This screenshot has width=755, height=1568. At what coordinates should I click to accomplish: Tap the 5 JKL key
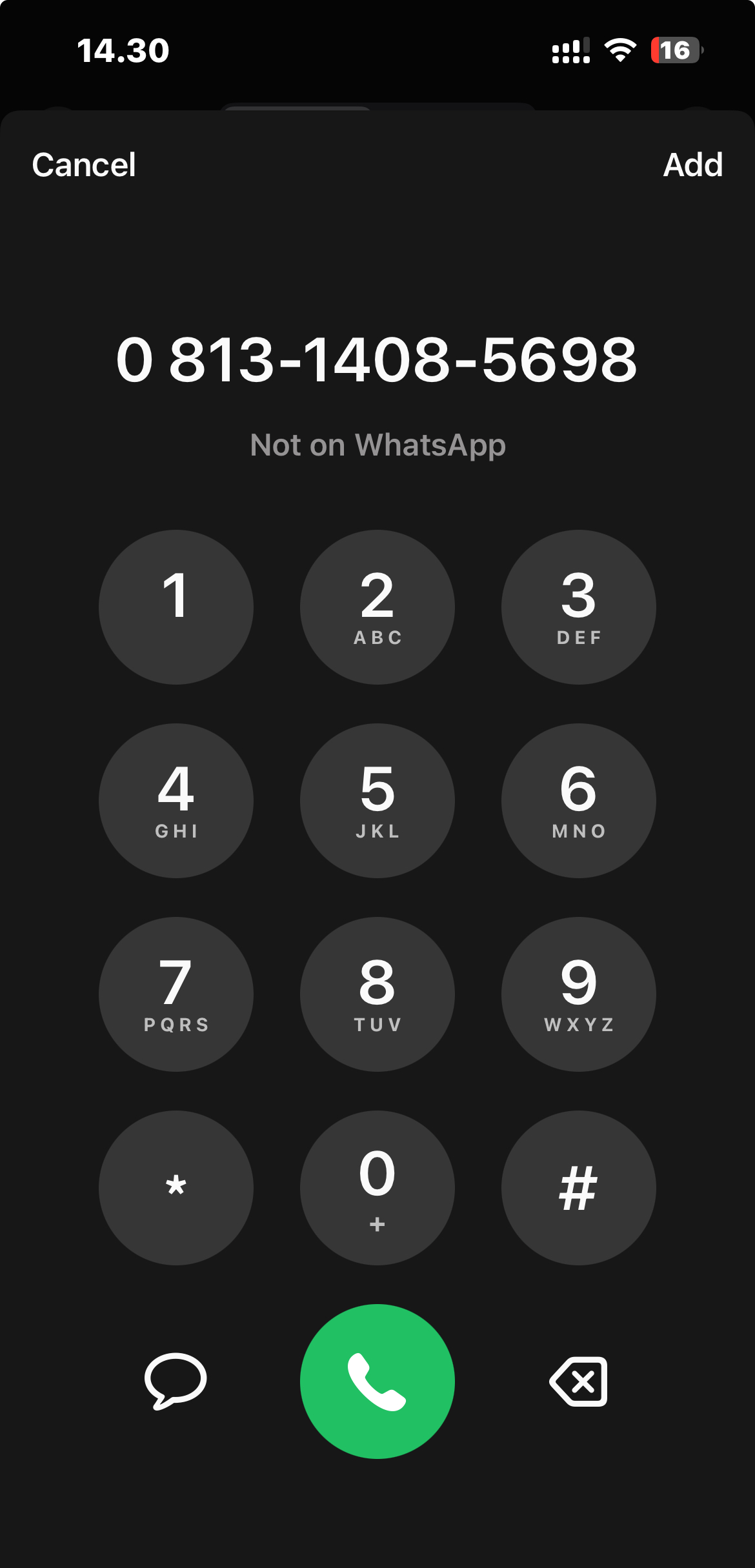[377, 801]
